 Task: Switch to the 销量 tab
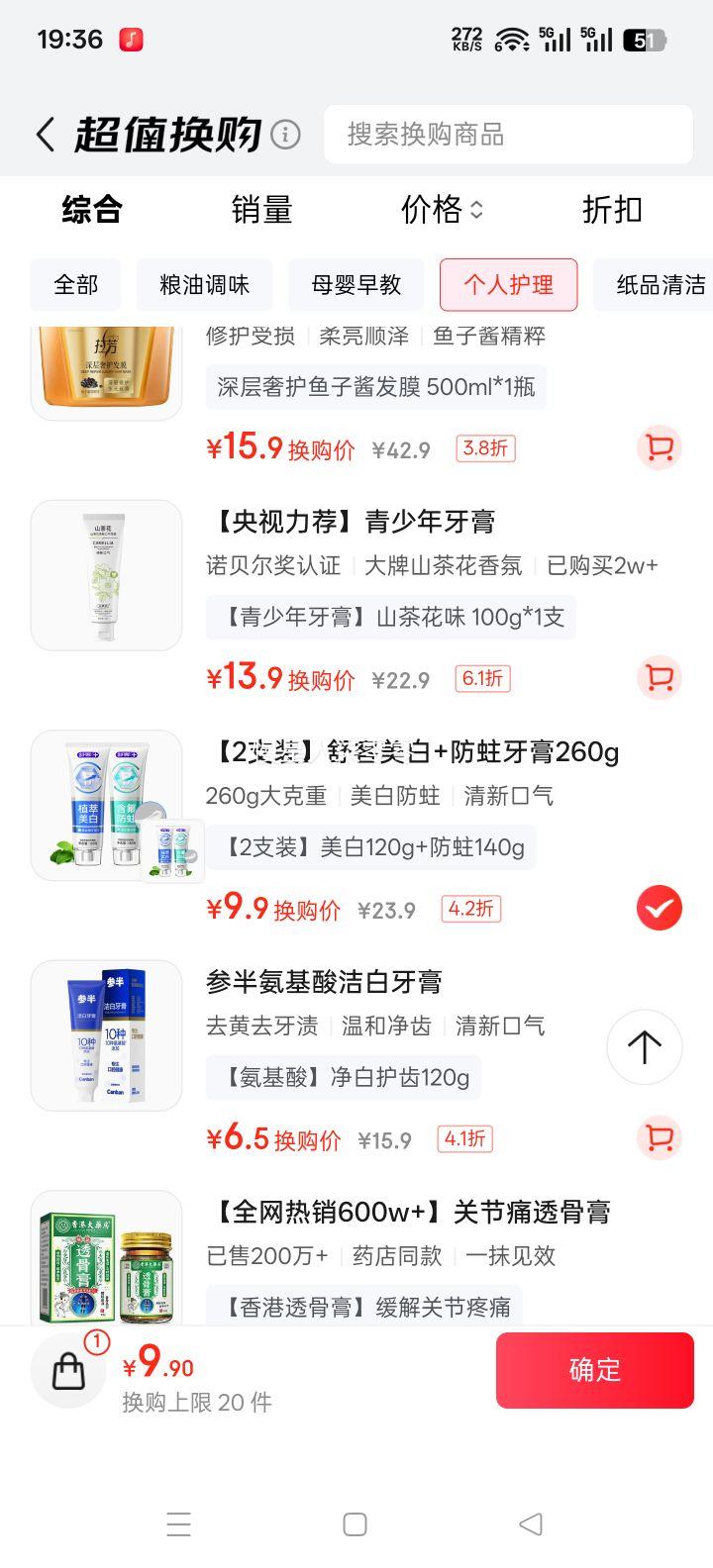click(261, 210)
